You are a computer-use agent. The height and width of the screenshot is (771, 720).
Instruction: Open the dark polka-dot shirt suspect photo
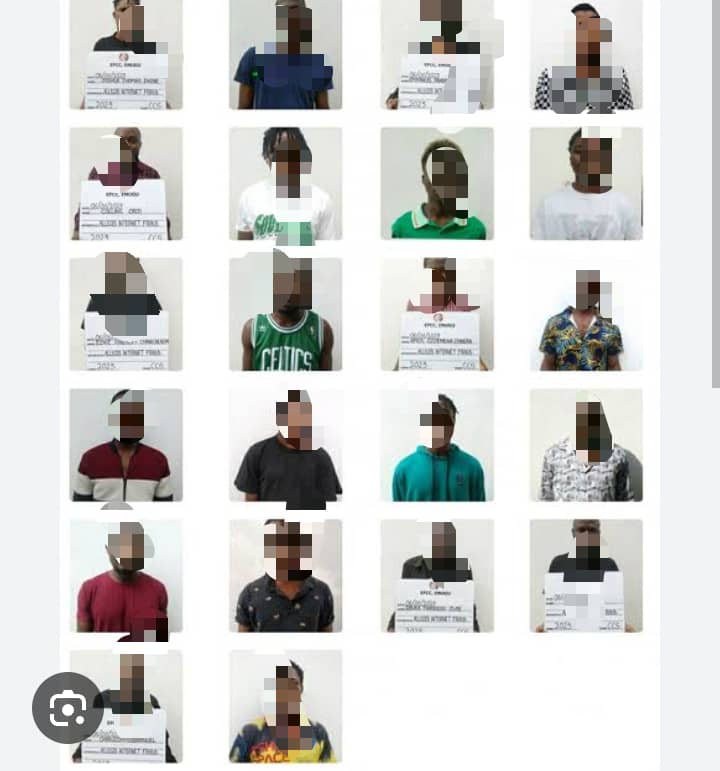285,575
